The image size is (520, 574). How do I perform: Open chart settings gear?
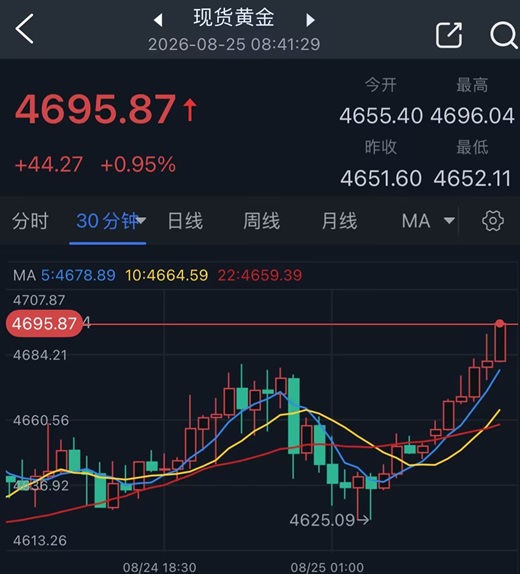click(x=493, y=221)
